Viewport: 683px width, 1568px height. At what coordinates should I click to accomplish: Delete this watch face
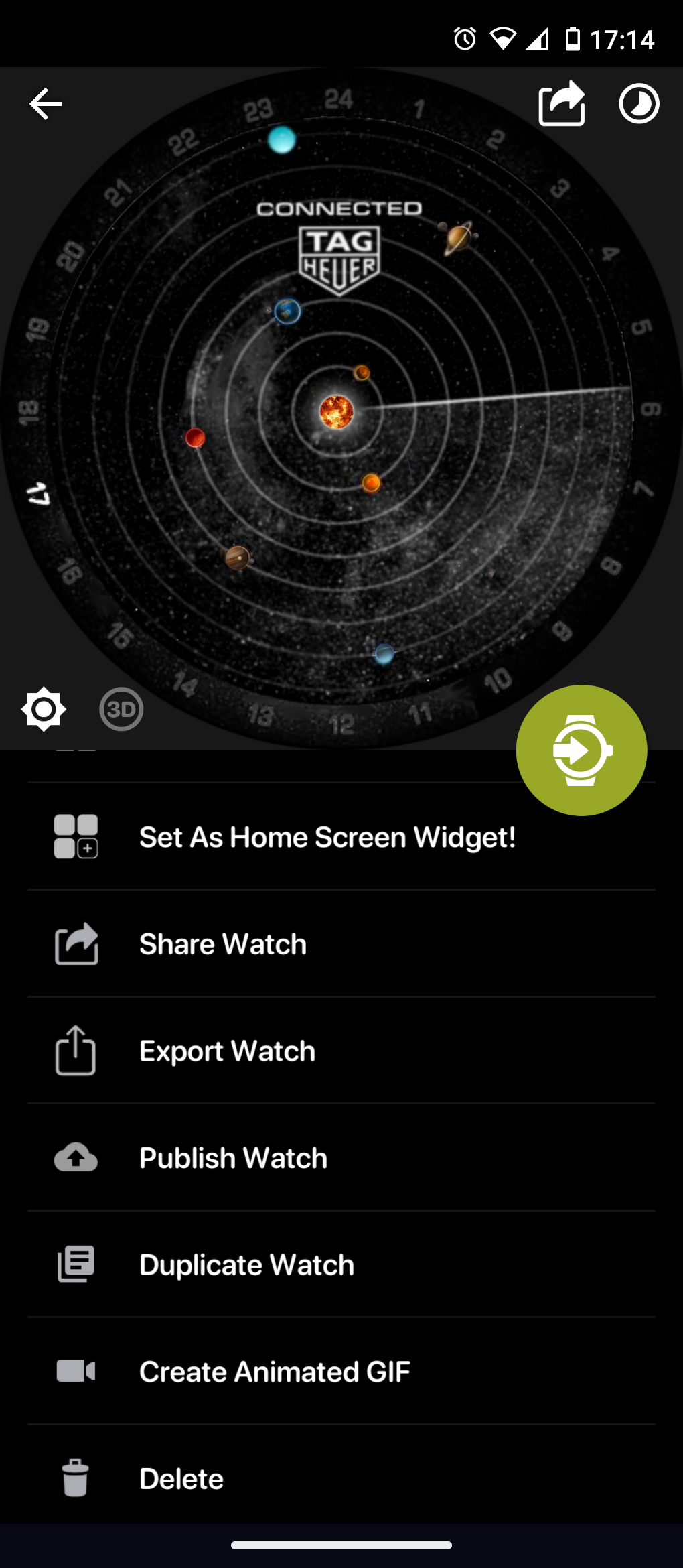[x=341, y=1478]
